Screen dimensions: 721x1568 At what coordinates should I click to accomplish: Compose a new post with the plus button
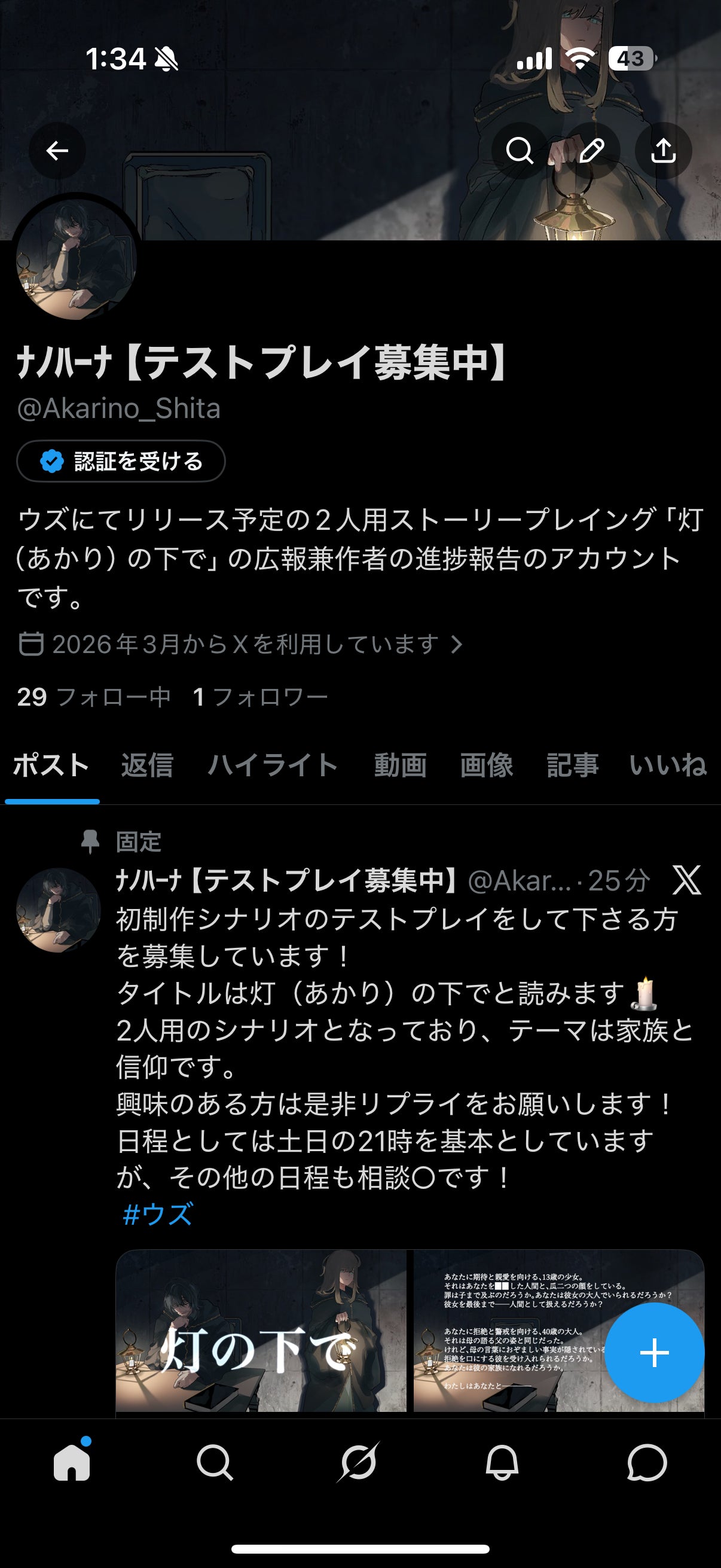click(654, 1353)
